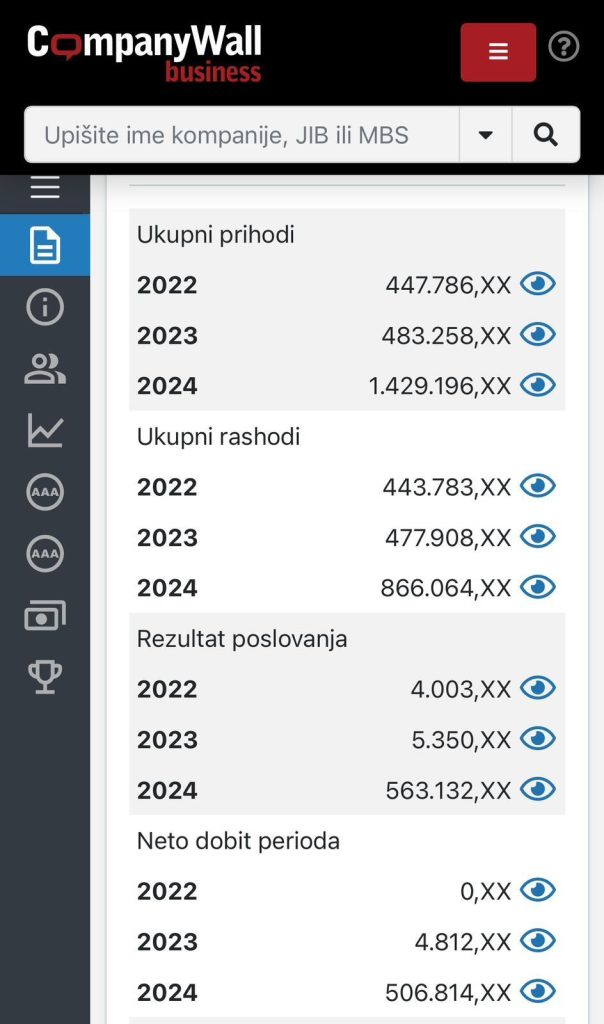Viewport: 604px width, 1024px height.
Task: Unhide 2024 Ukupni rashodi amount
Action: click(538, 587)
